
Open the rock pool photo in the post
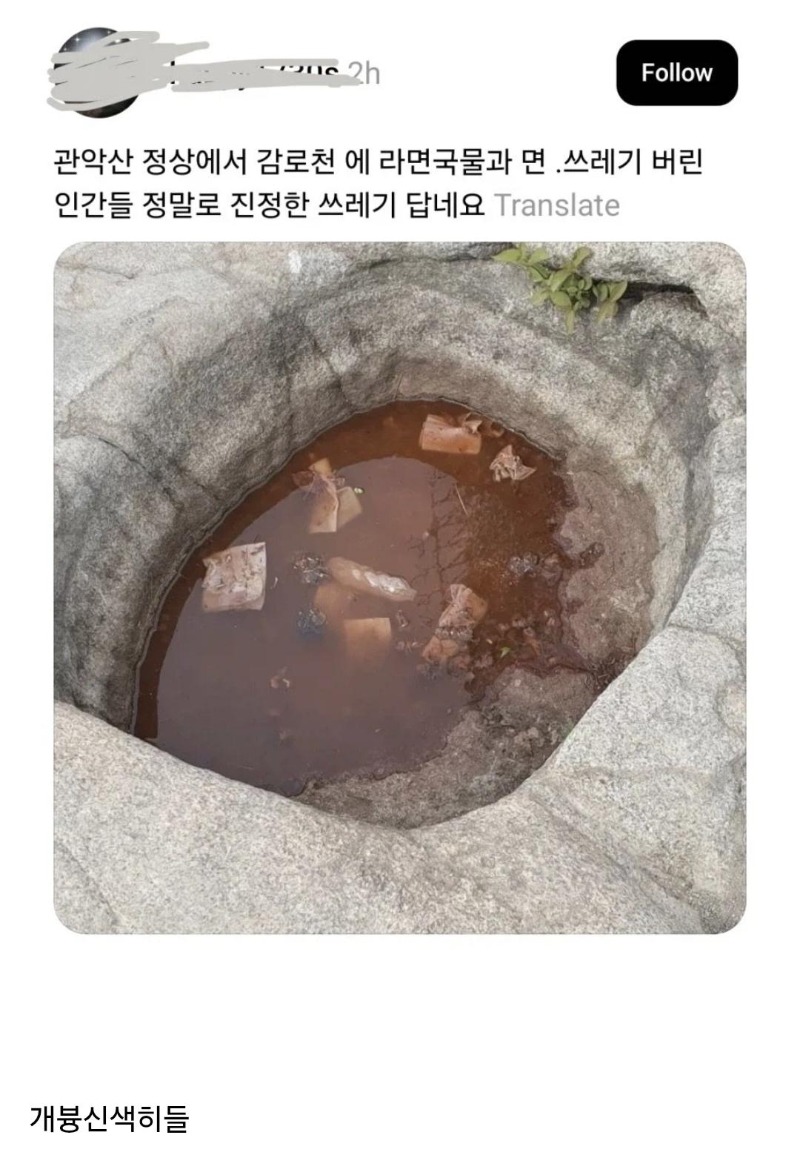pyautogui.click(x=400, y=587)
